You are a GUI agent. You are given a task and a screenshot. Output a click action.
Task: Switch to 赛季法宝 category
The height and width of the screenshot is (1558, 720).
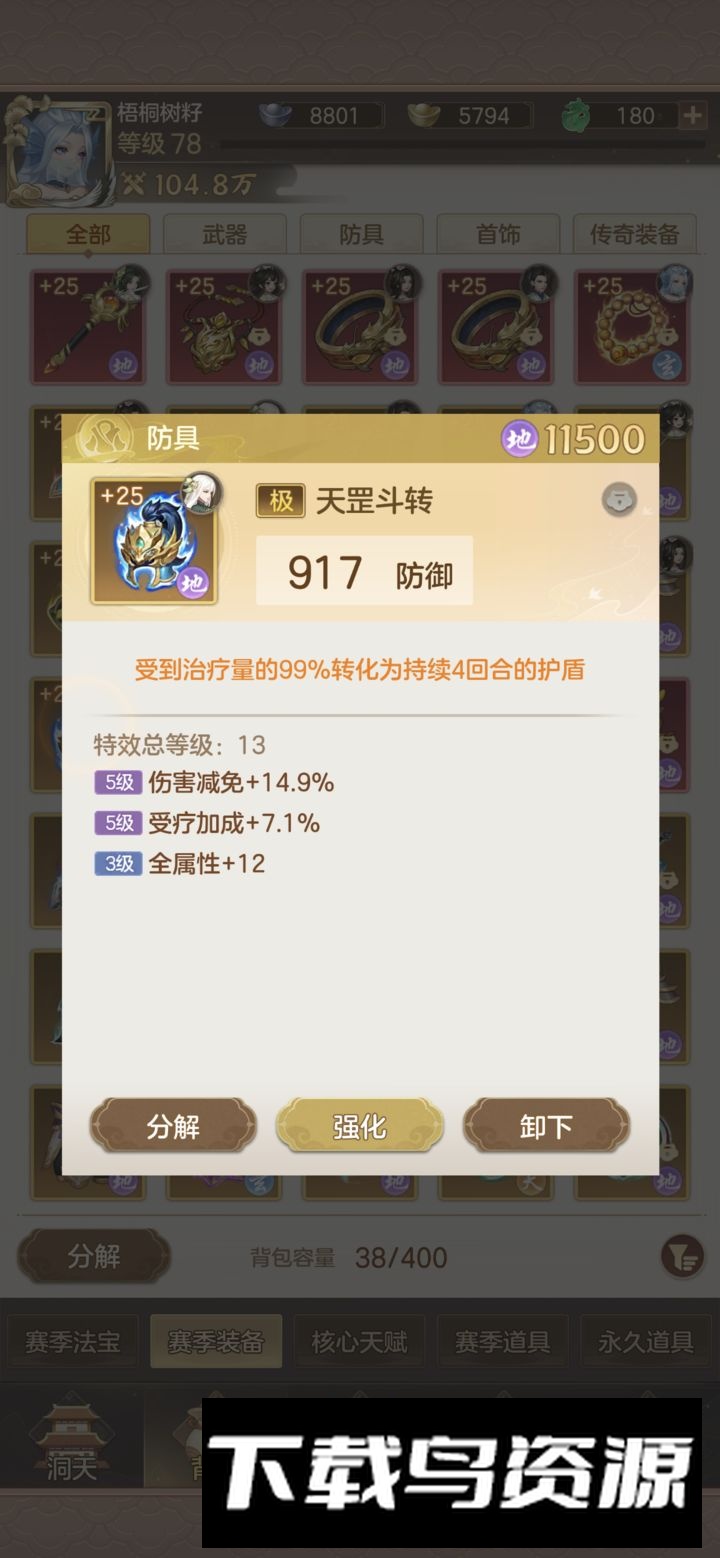tap(72, 1342)
